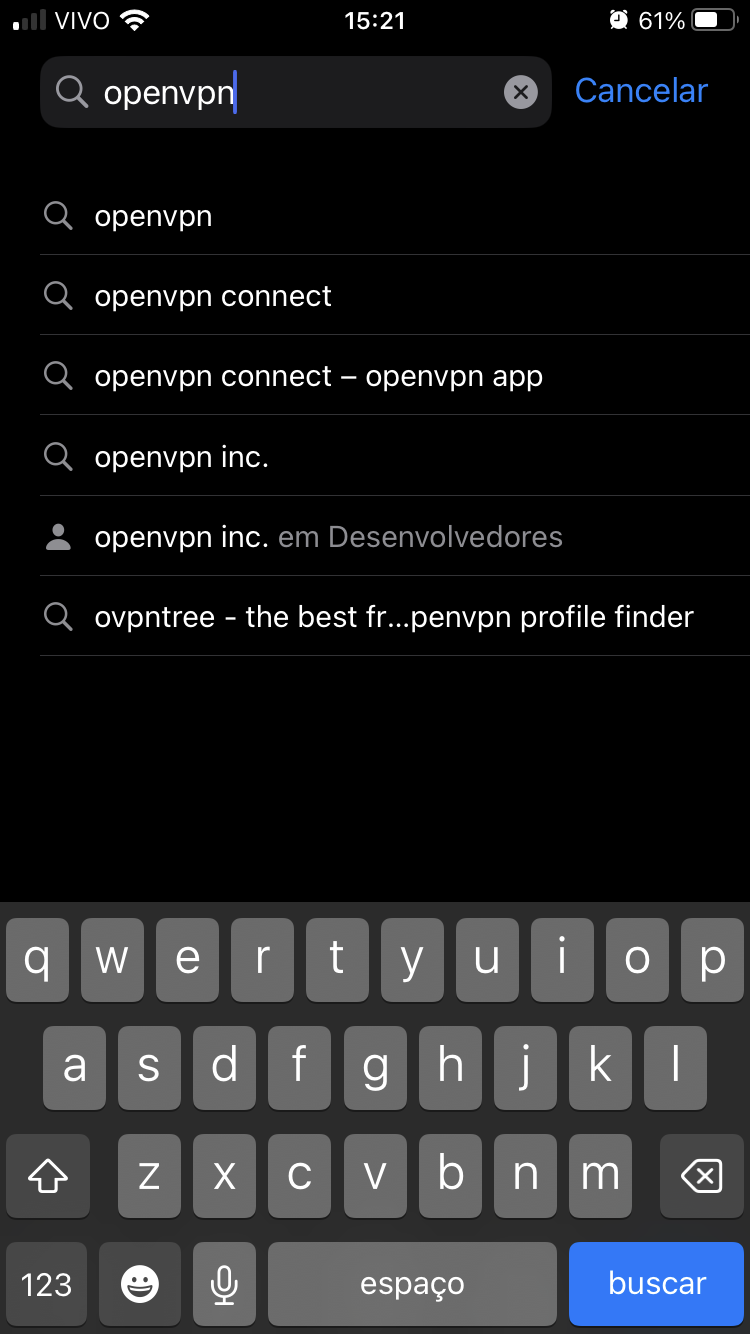The height and width of the screenshot is (1334, 750).
Task: Select the ovpntree profile finder suggestion
Action: [393, 617]
